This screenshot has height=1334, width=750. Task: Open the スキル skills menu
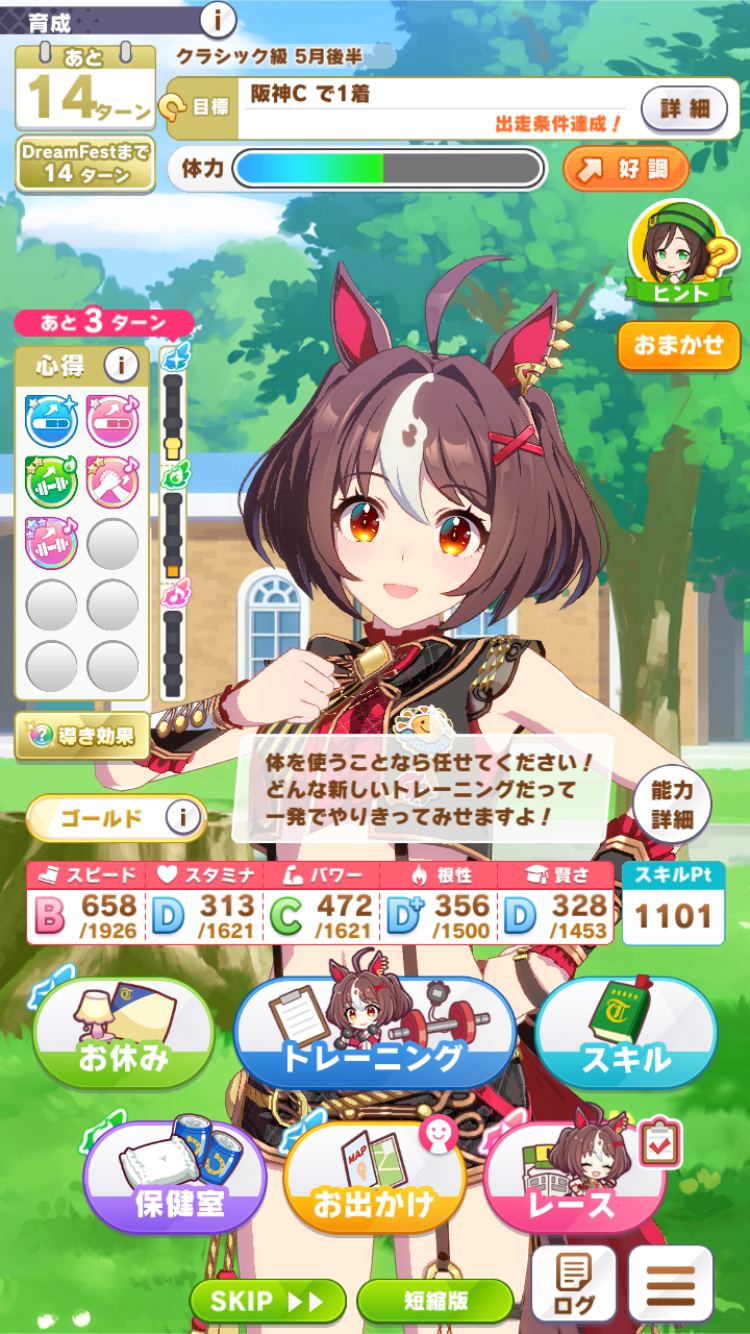(x=626, y=1035)
